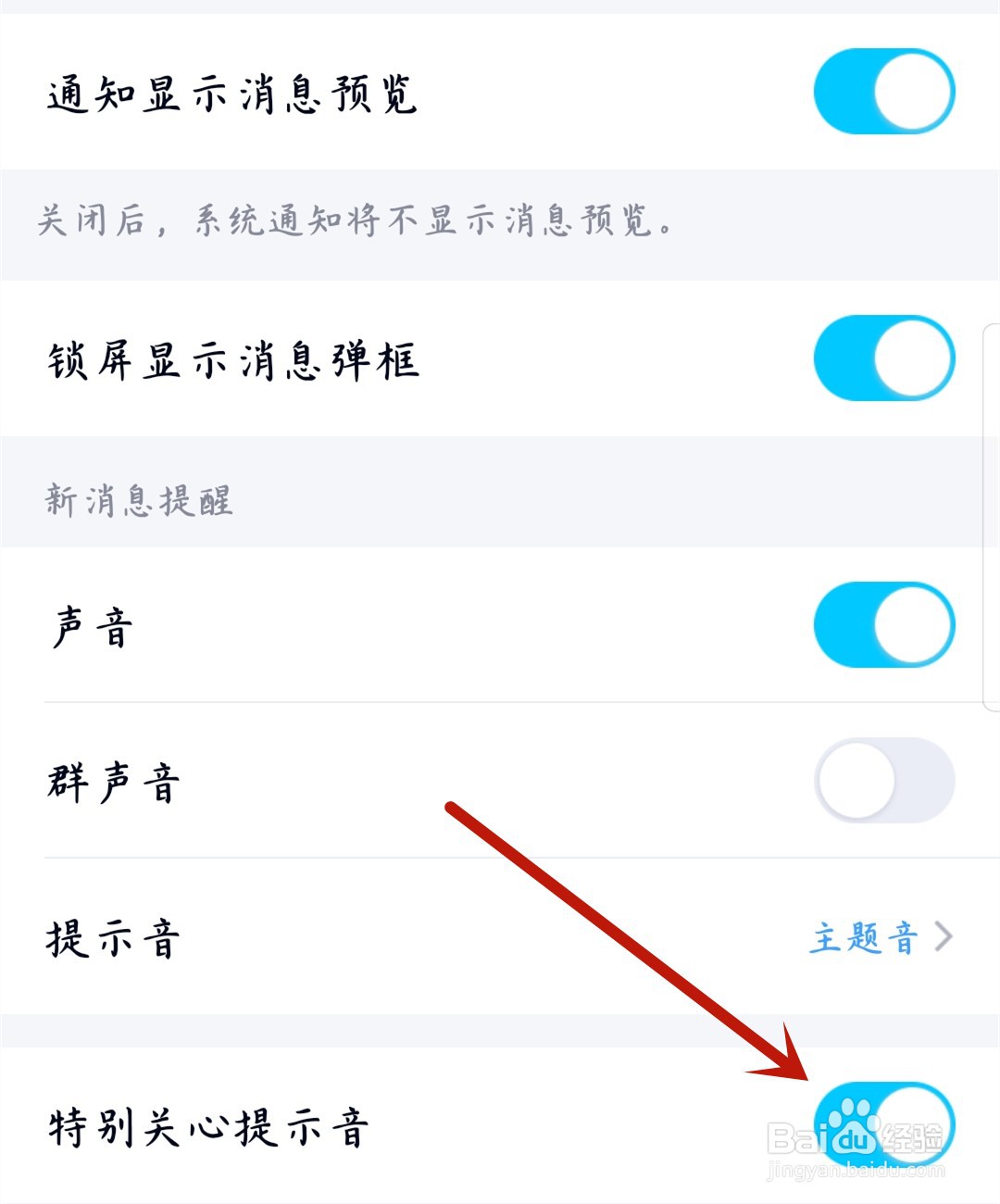Tap the 声音 row under 新消息提醒
This screenshot has width=1000, height=1204.
pyautogui.click(x=370, y=624)
